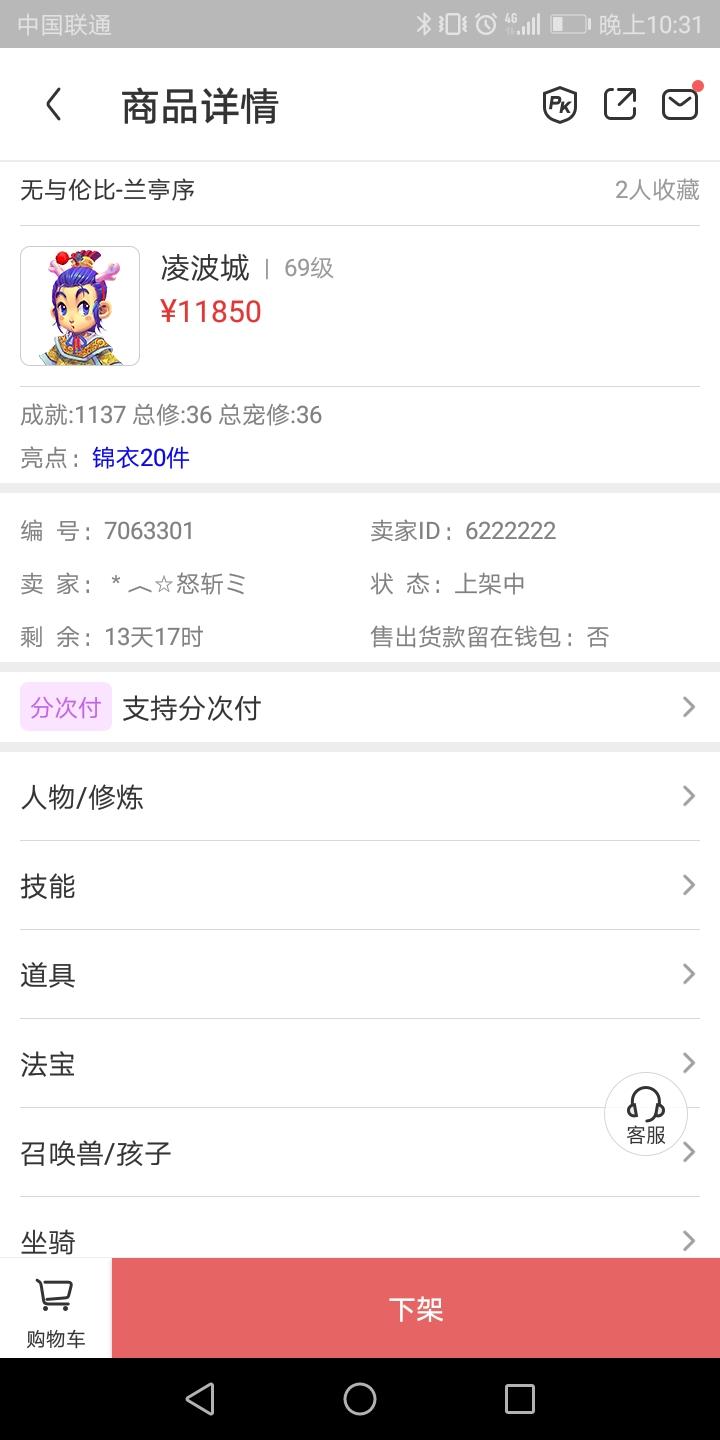
Task: Open the 法宝 row
Action: click(x=300, y=1064)
